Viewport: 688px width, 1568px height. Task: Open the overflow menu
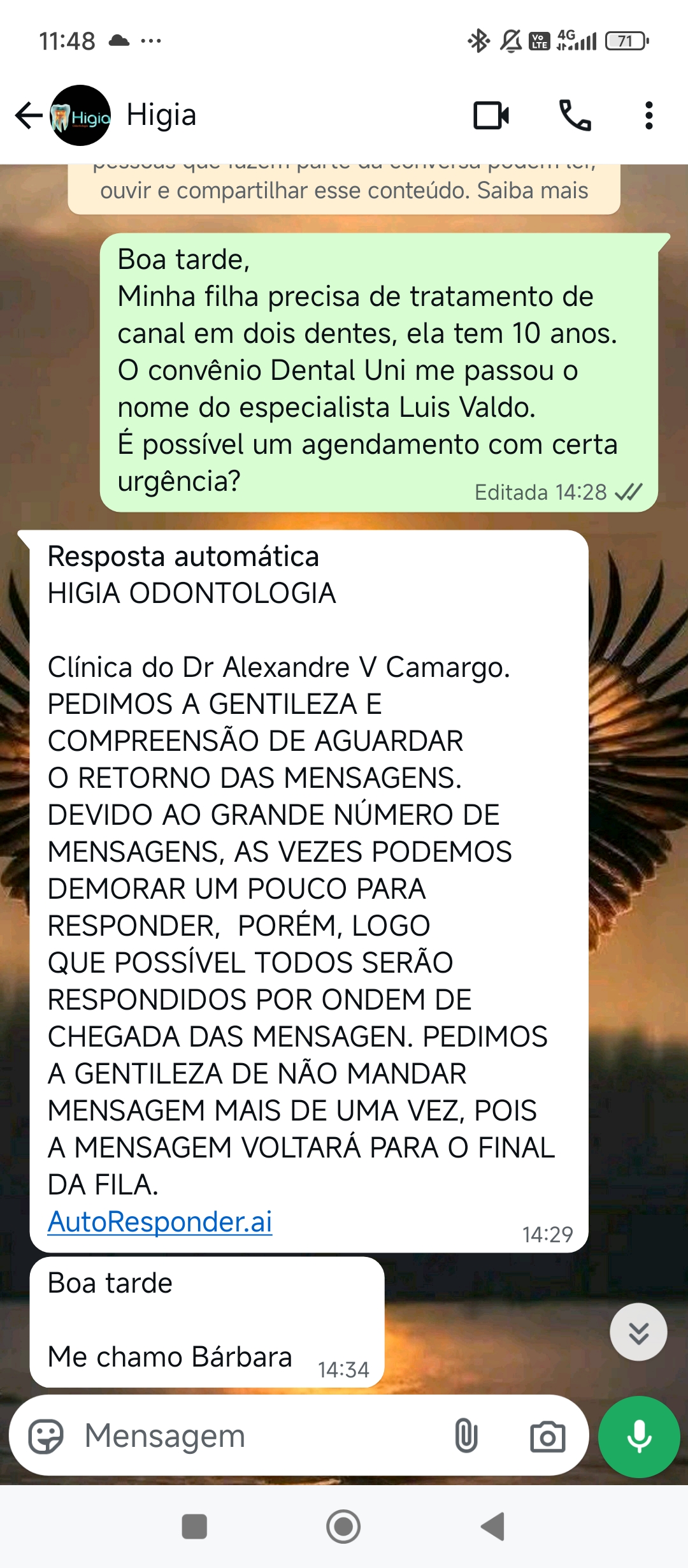649,115
